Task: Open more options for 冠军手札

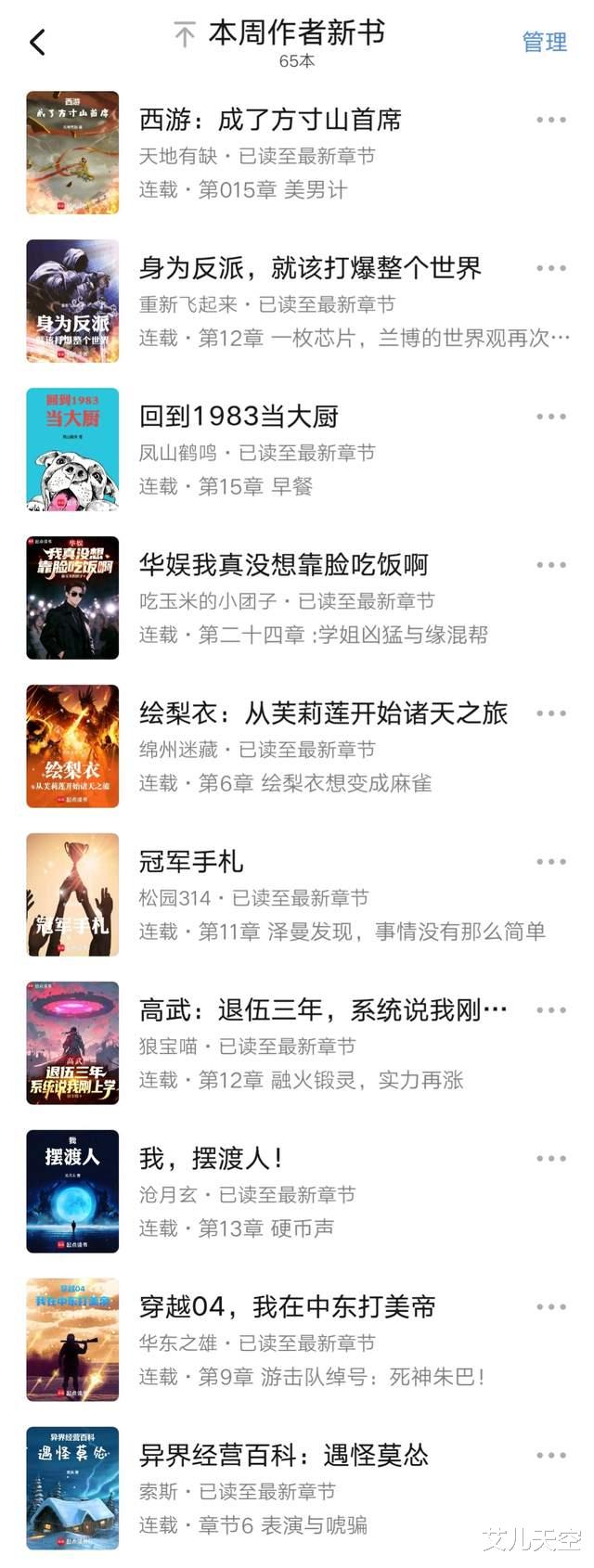Action: click(551, 862)
